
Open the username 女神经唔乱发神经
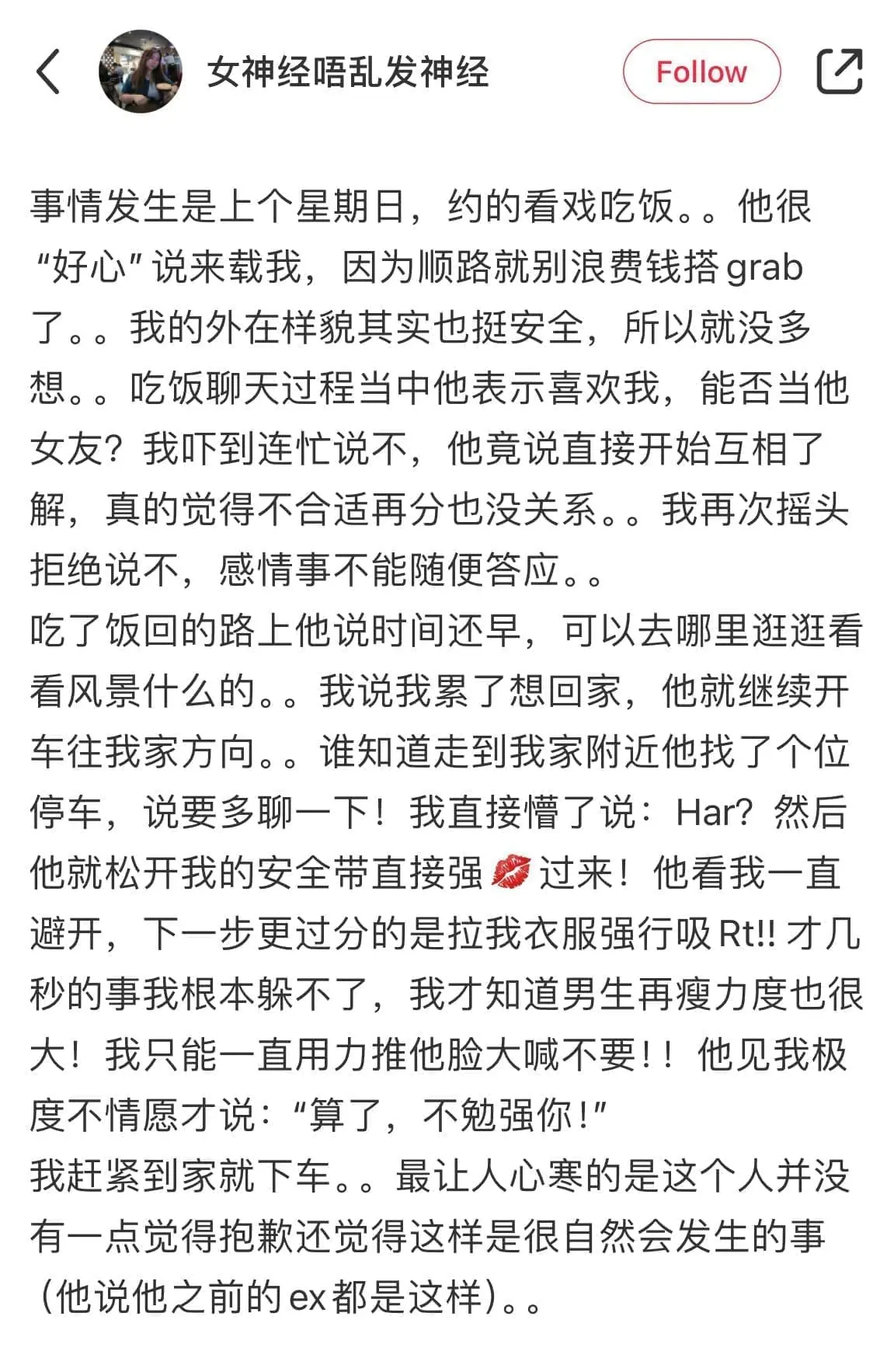pyautogui.click(x=347, y=73)
